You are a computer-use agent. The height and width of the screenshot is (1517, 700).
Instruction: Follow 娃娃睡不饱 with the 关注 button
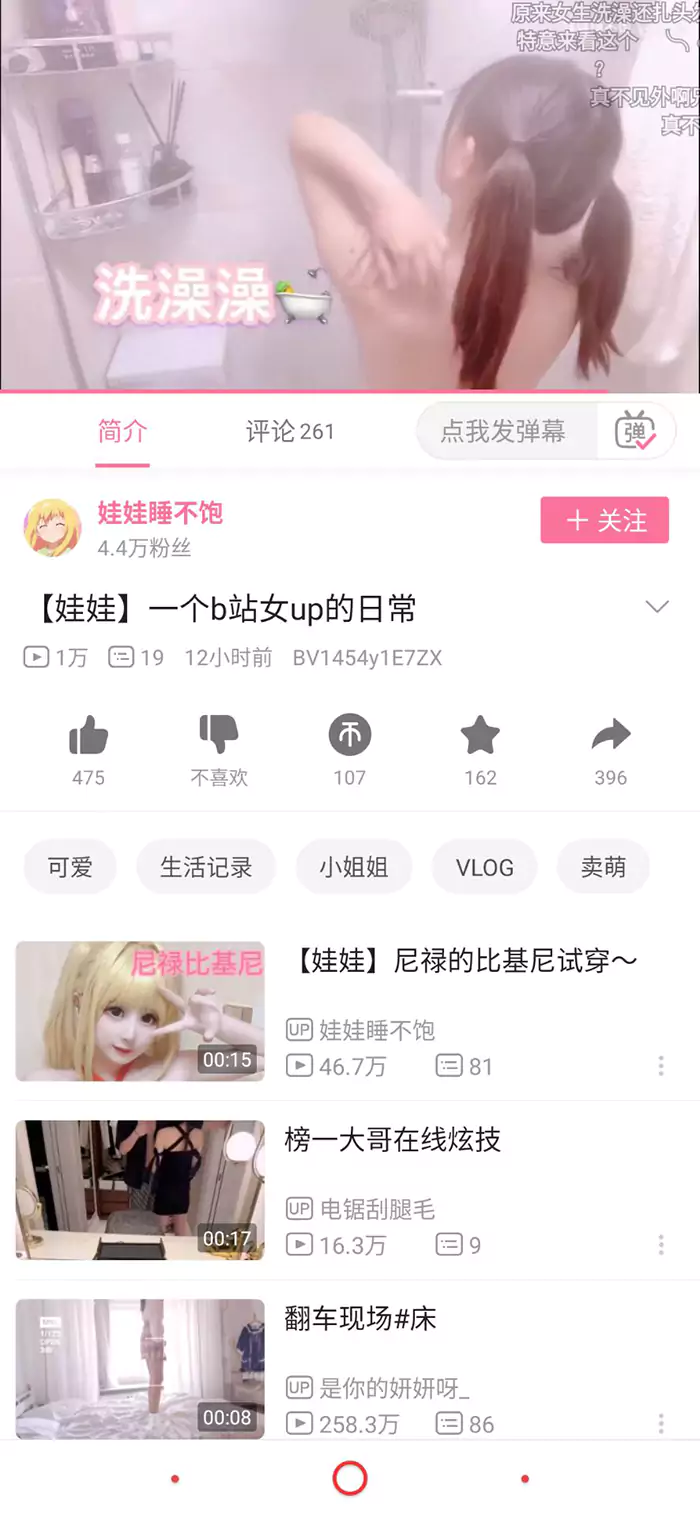(604, 521)
